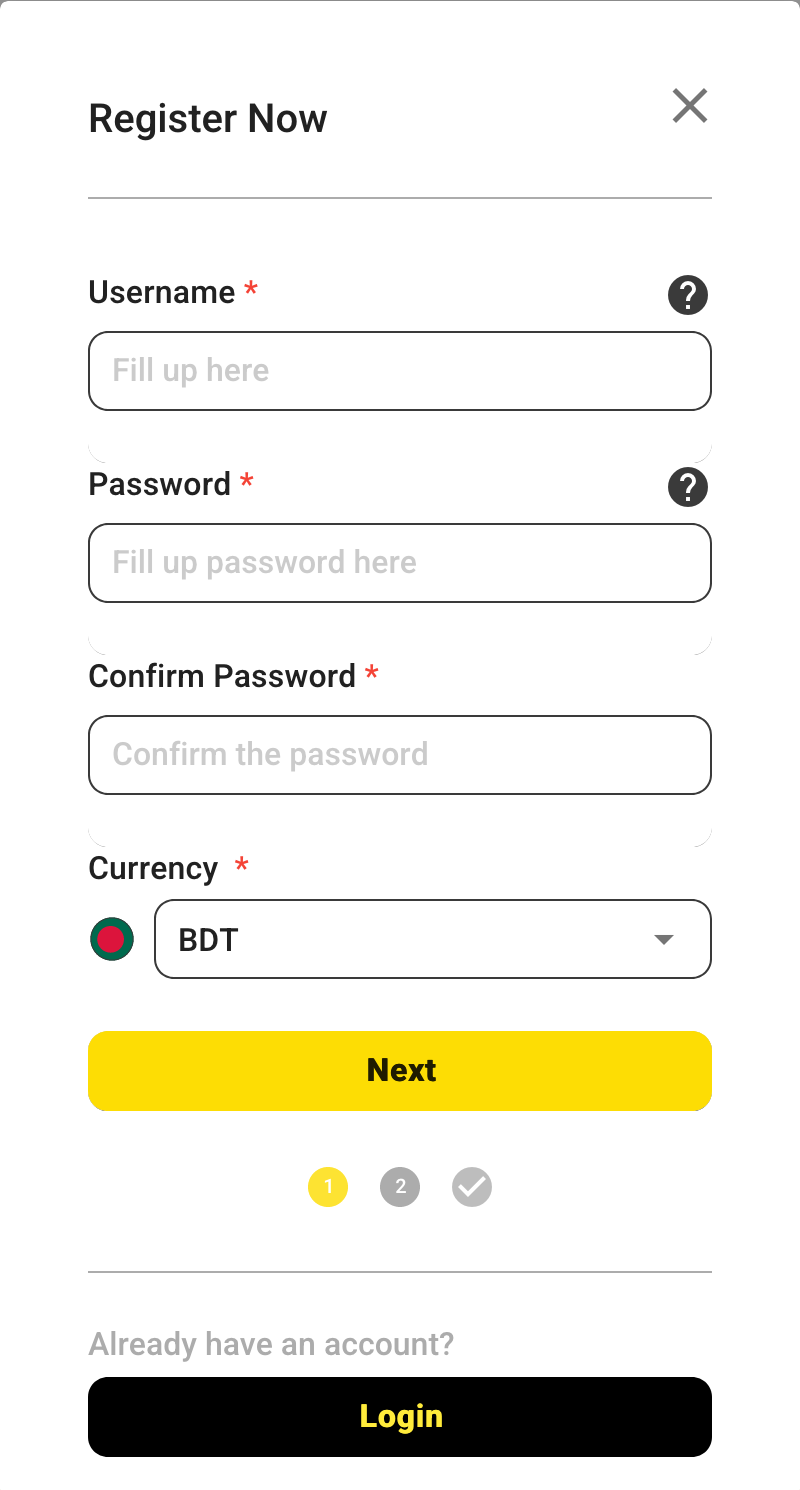Select registration step 2 indicator
Screen dimensions: 800x1490
click(400, 1187)
